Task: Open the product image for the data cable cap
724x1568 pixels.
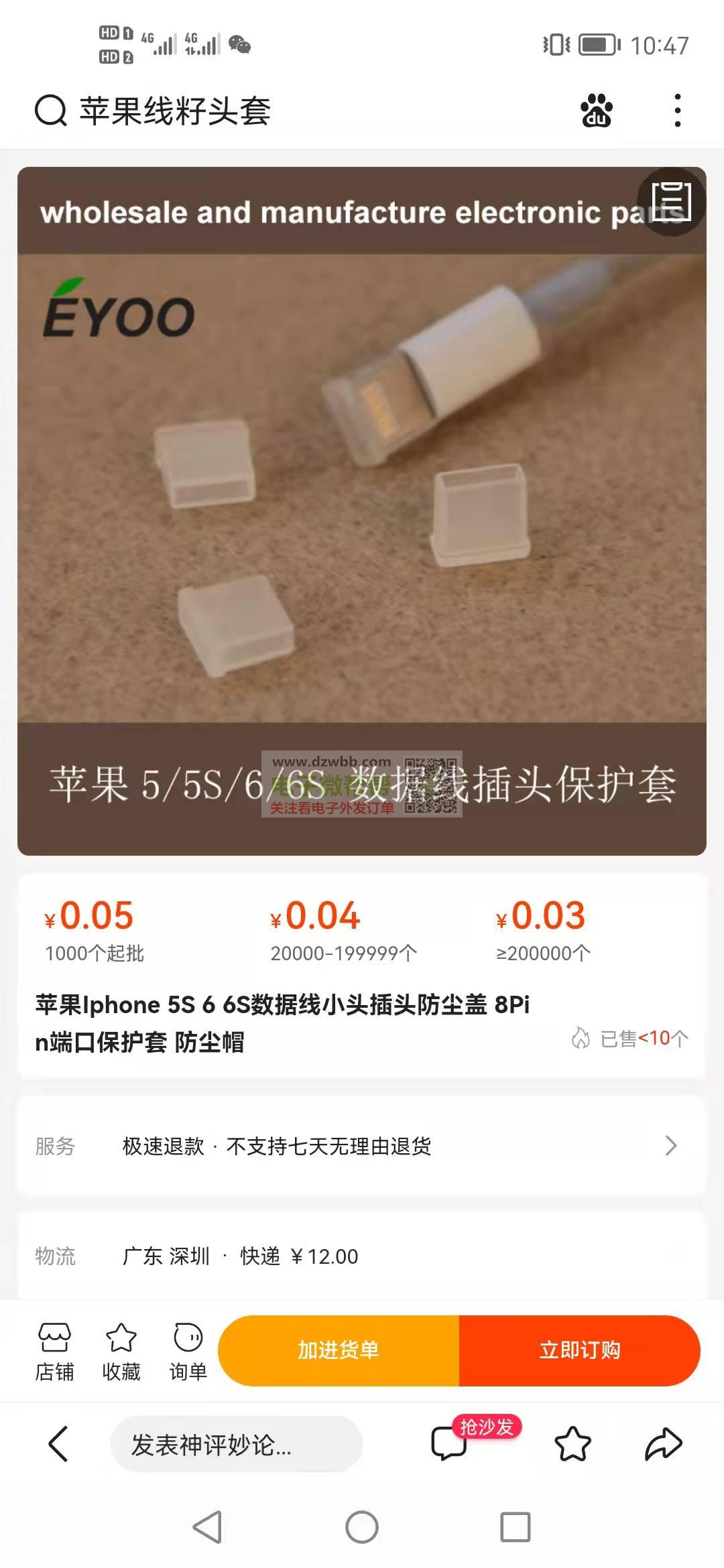Action: (362, 489)
